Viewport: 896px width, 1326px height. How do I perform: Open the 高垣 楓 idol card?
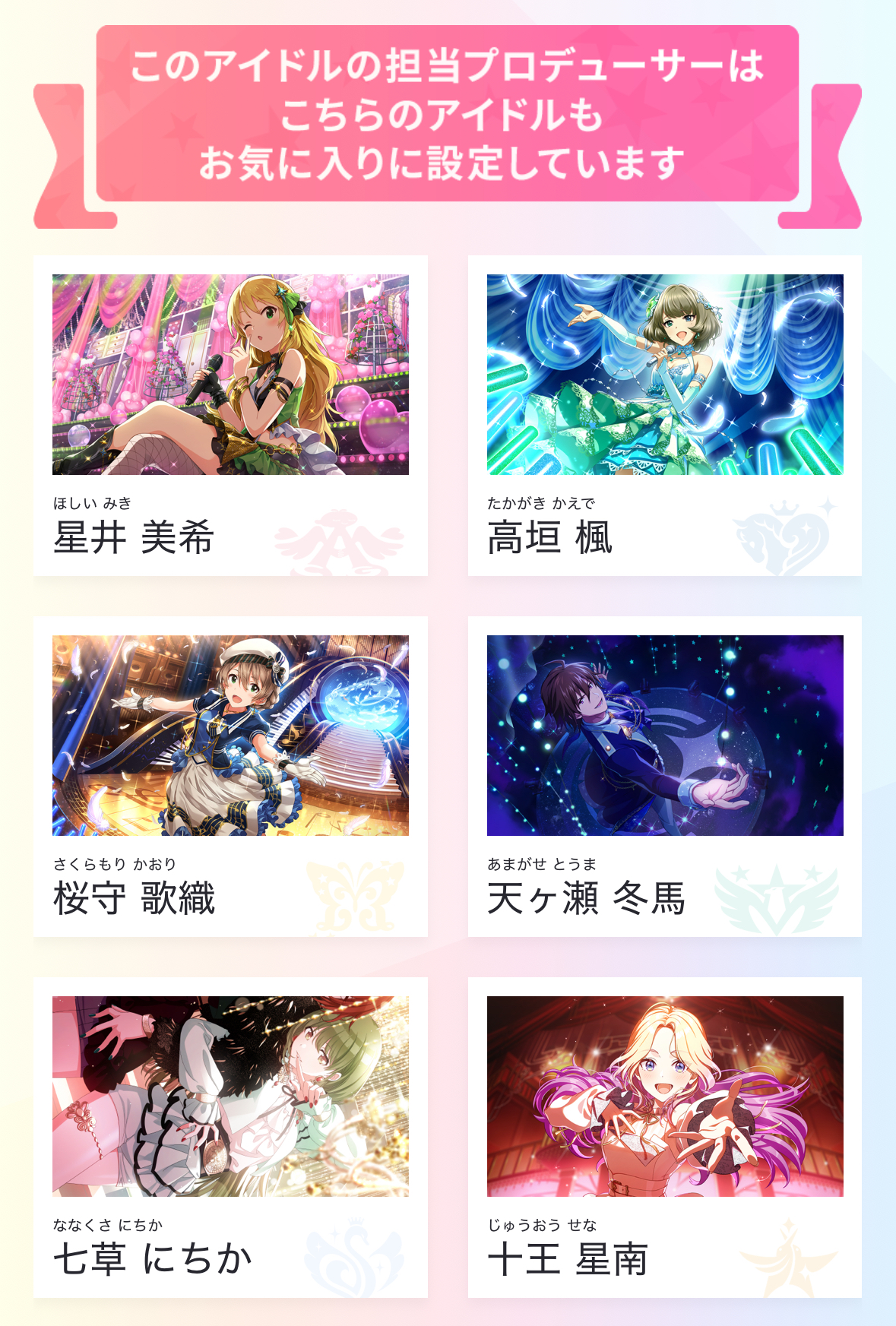[x=664, y=415]
